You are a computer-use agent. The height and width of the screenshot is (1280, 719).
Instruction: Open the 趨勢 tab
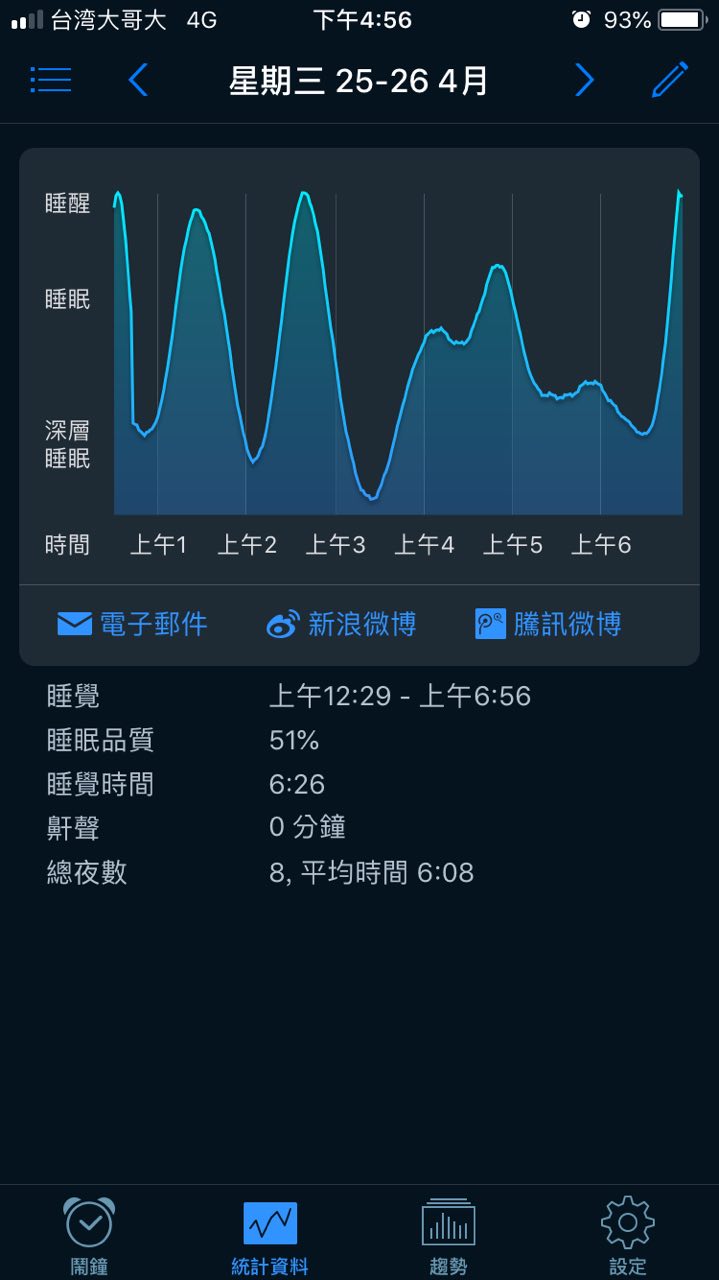point(448,1235)
